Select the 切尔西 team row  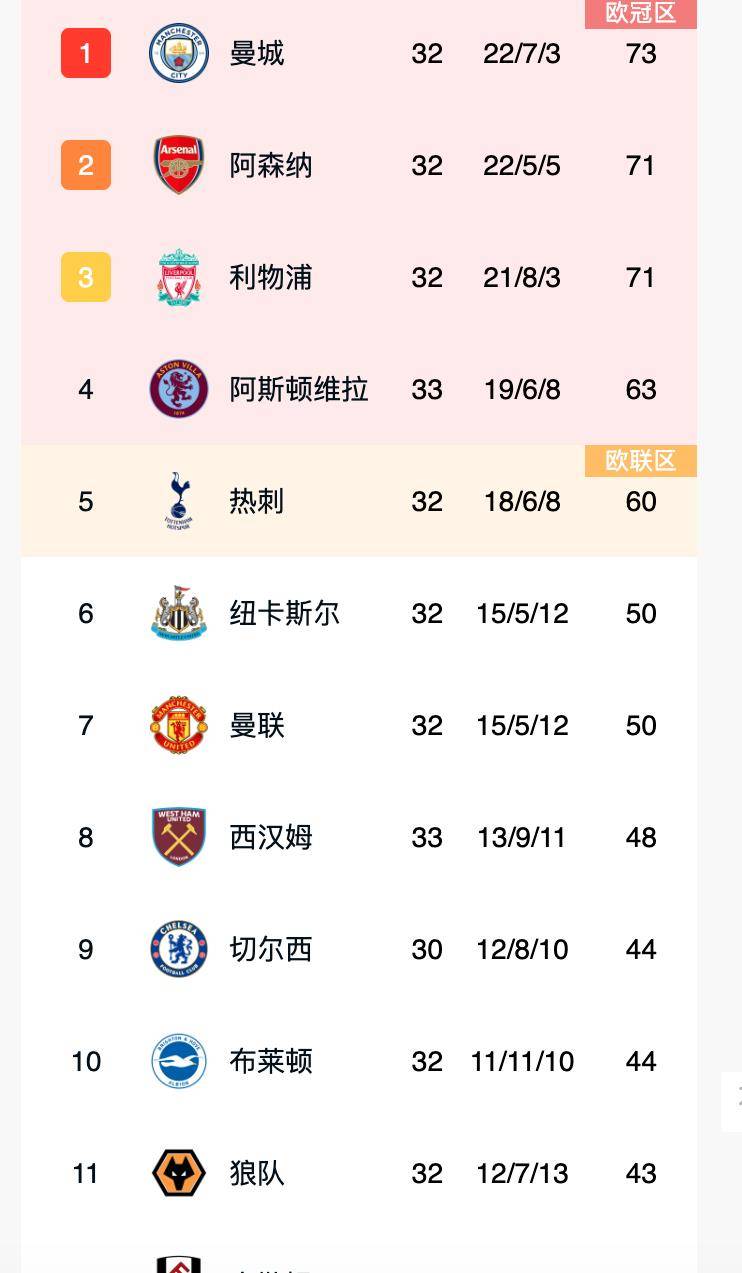[359, 949]
